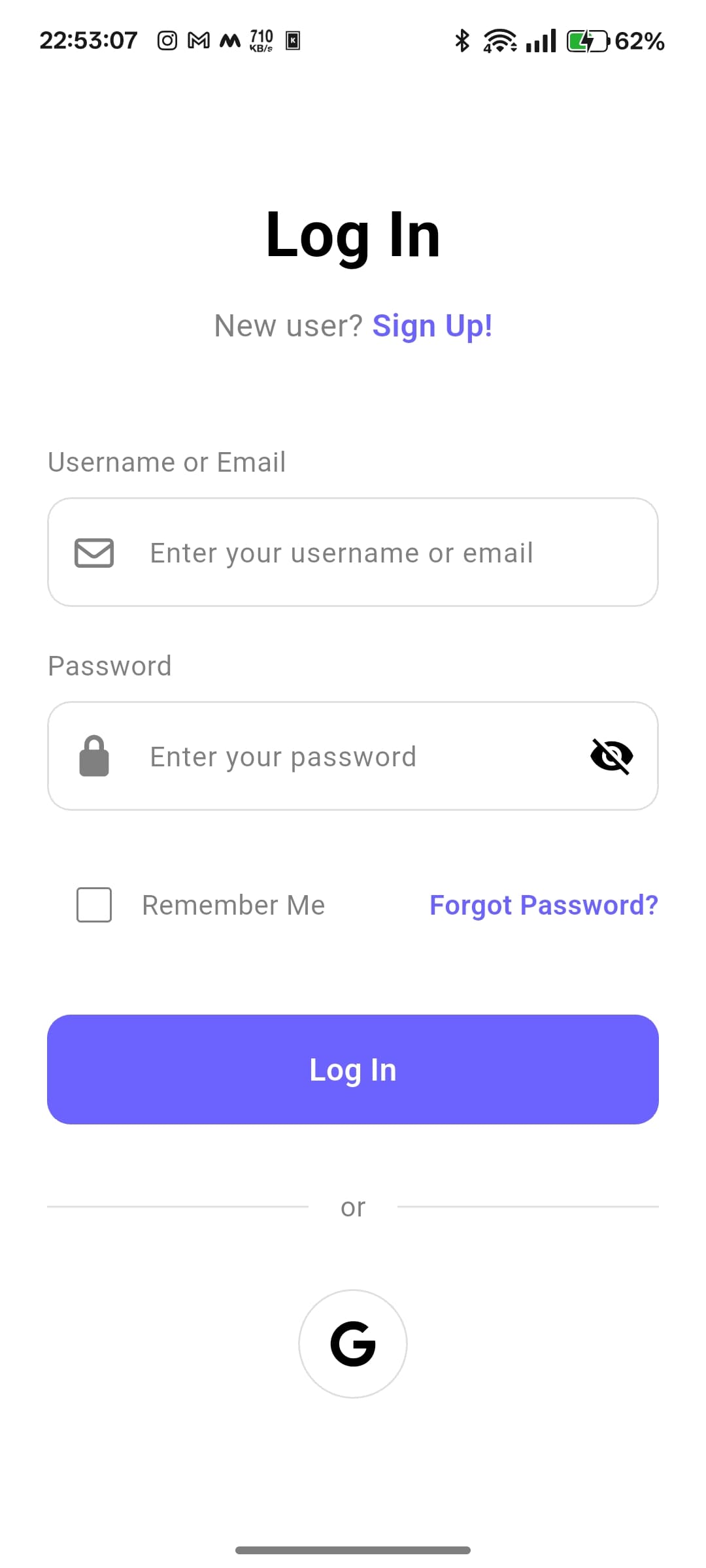Open Forgot Password? link
Screen dimensions: 706x1568
[x=543, y=905]
